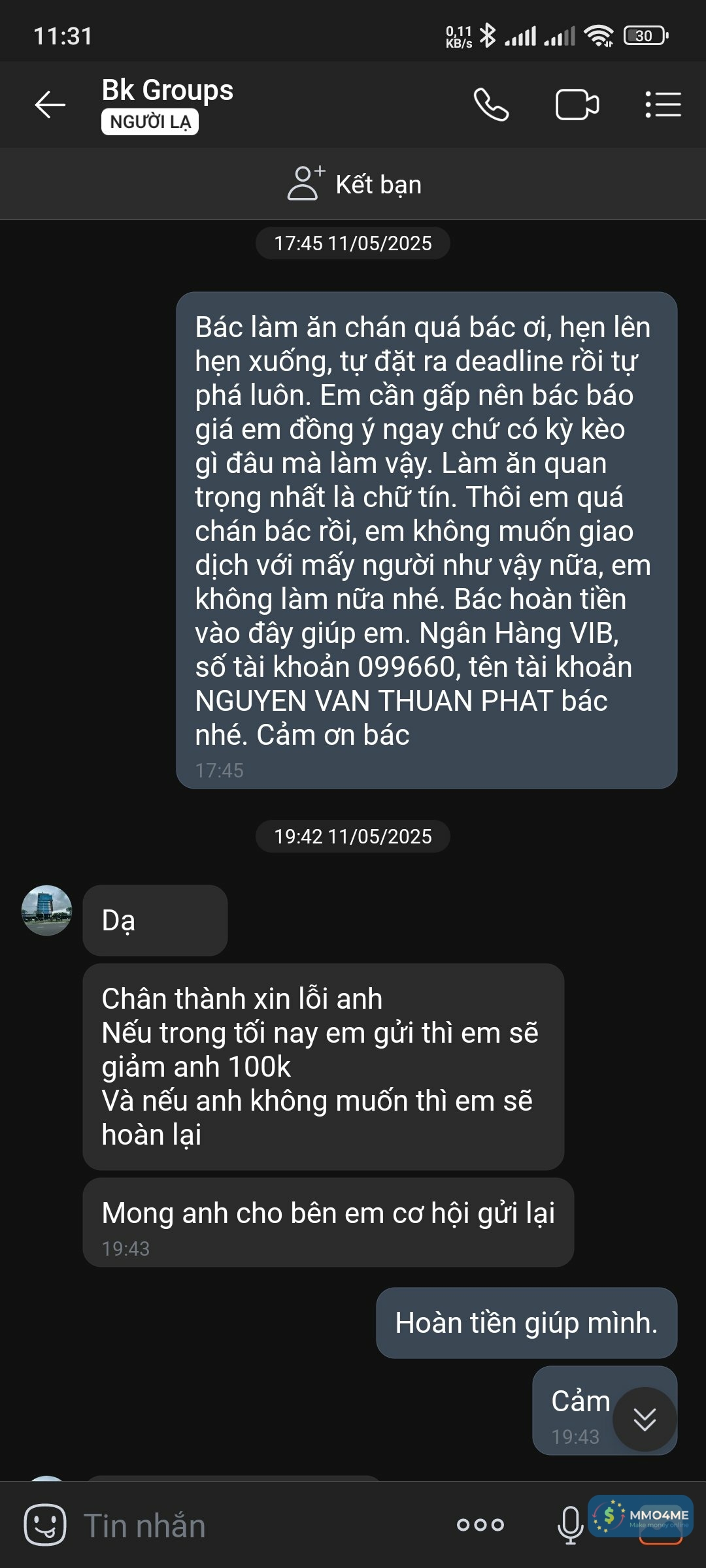The image size is (706, 1568).
Task: Open Bk Groups profile avatar
Action: pyautogui.click(x=46, y=910)
